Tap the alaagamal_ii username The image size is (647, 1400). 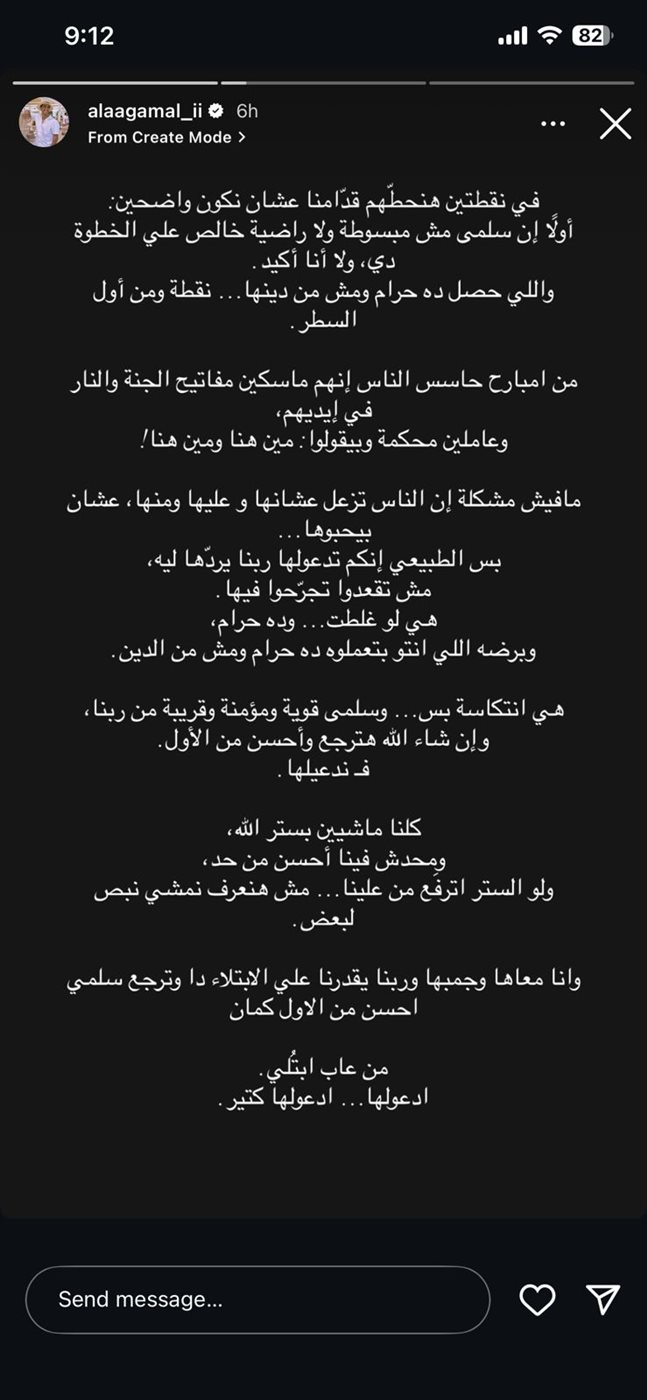pos(143,112)
